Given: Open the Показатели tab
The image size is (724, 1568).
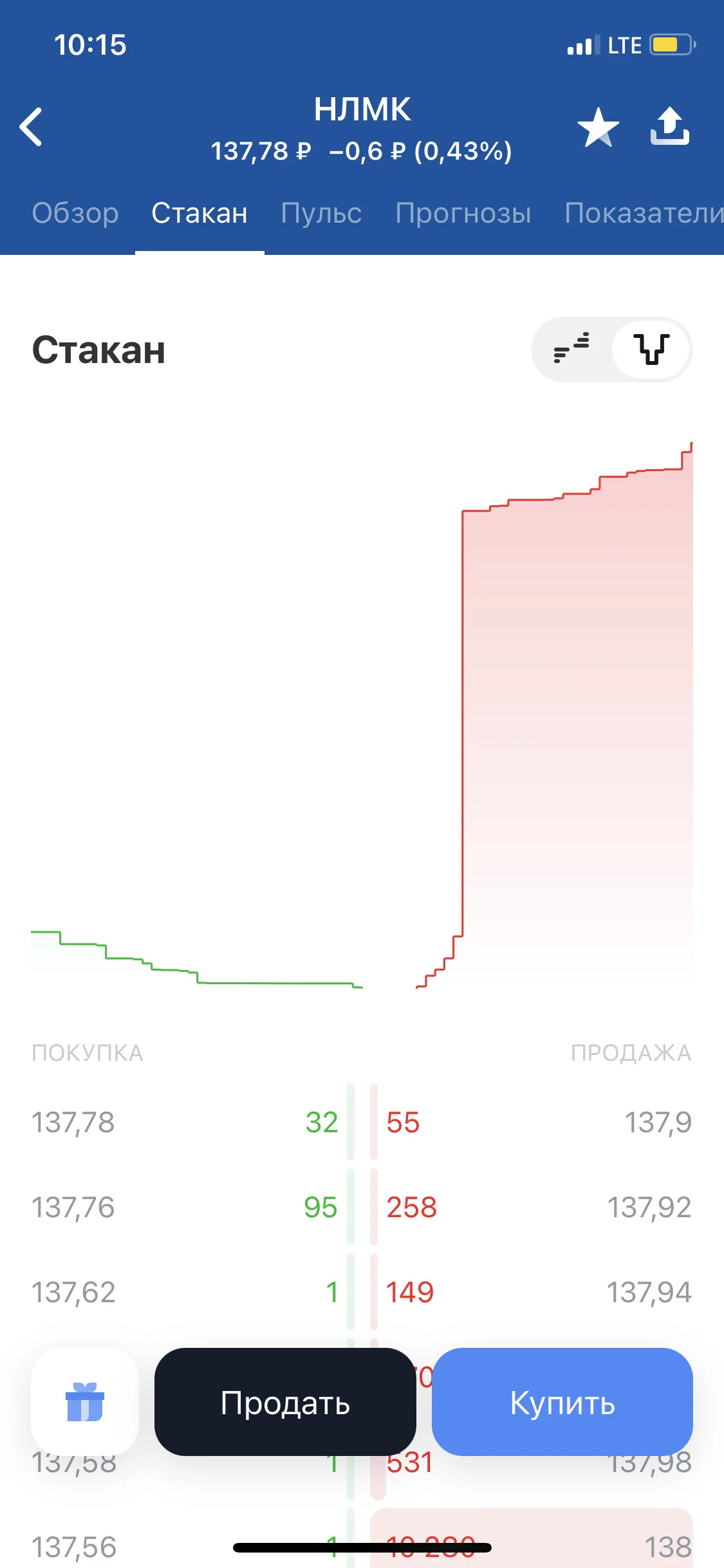Looking at the screenshot, I should tap(644, 213).
